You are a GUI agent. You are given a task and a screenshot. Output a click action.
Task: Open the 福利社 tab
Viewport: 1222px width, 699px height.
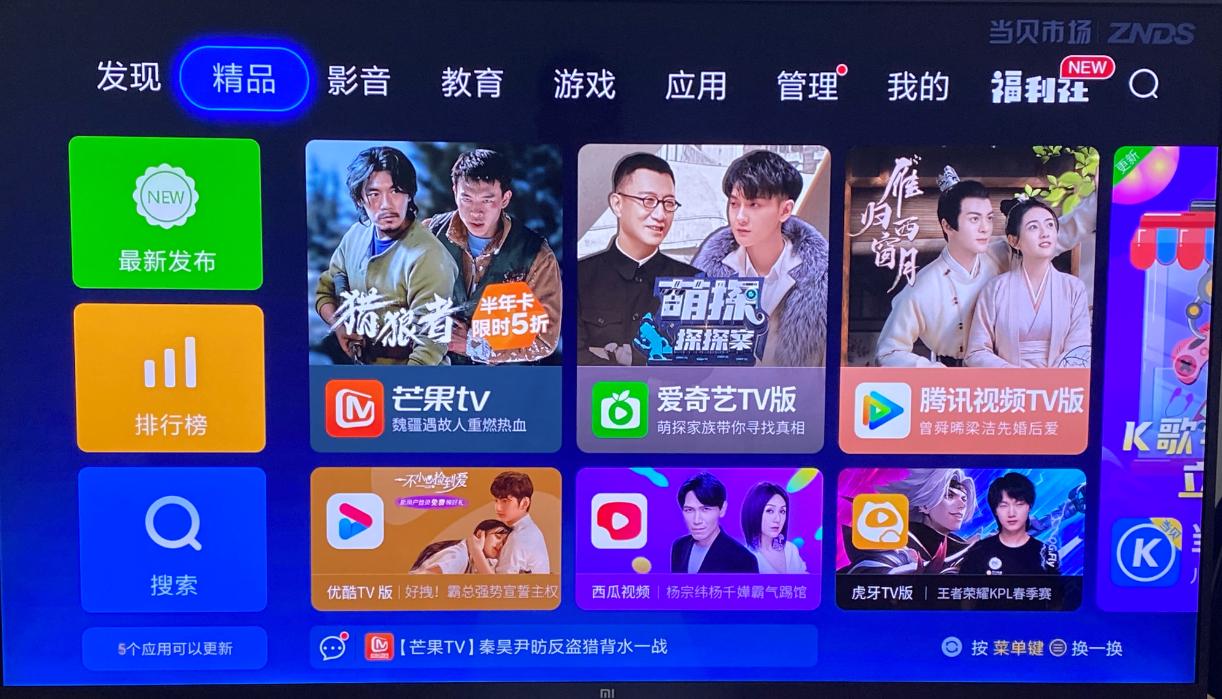pyautogui.click(x=1039, y=88)
